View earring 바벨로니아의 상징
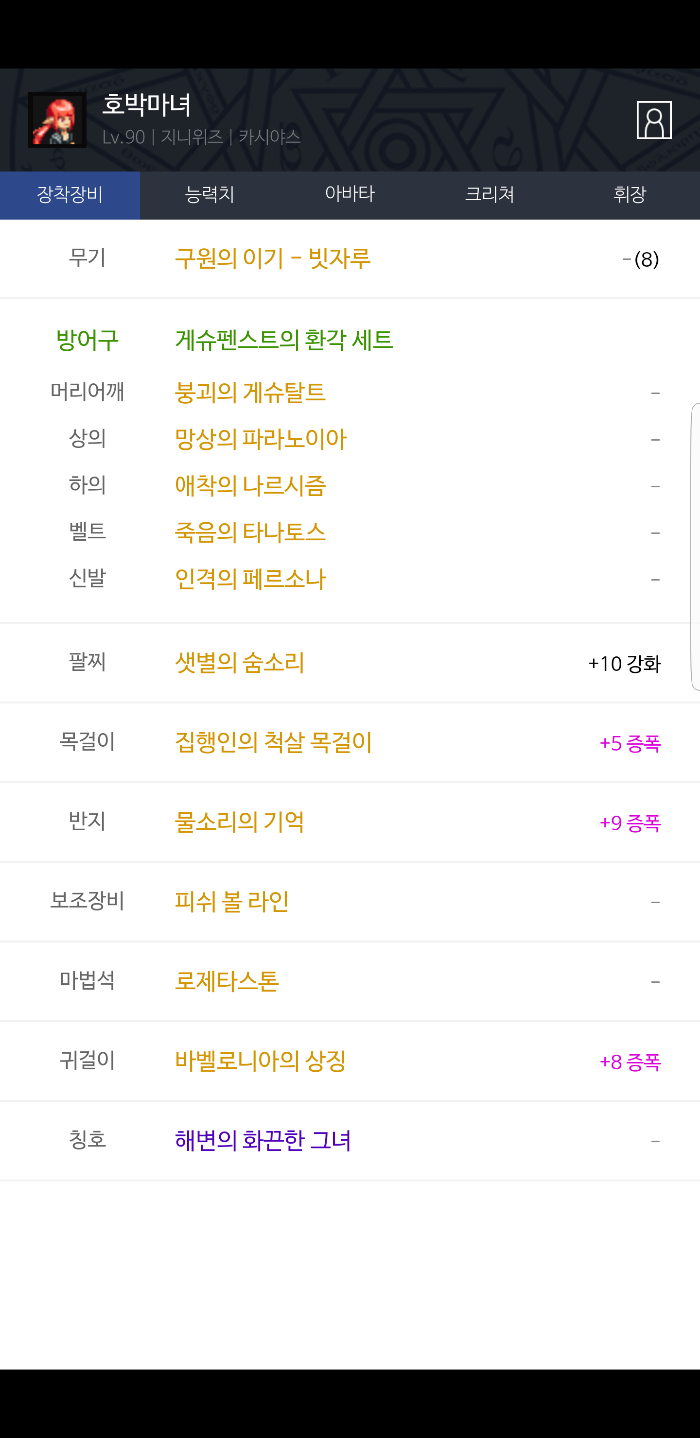Viewport: 700px width, 1438px height. [x=260, y=1061]
